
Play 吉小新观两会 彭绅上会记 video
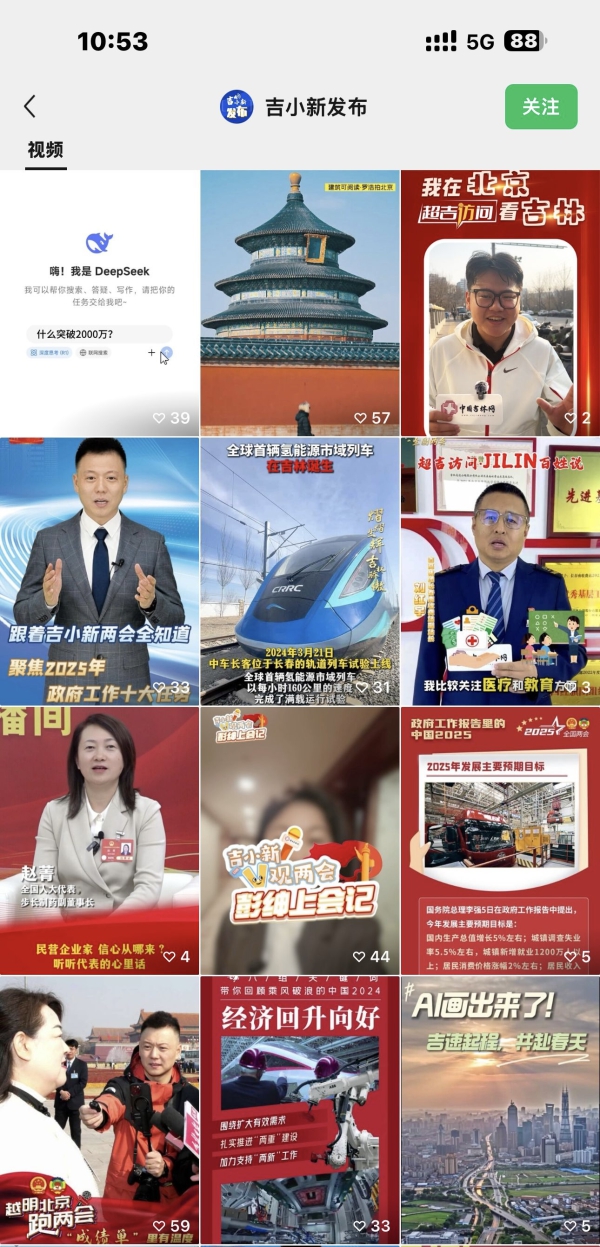300,840
